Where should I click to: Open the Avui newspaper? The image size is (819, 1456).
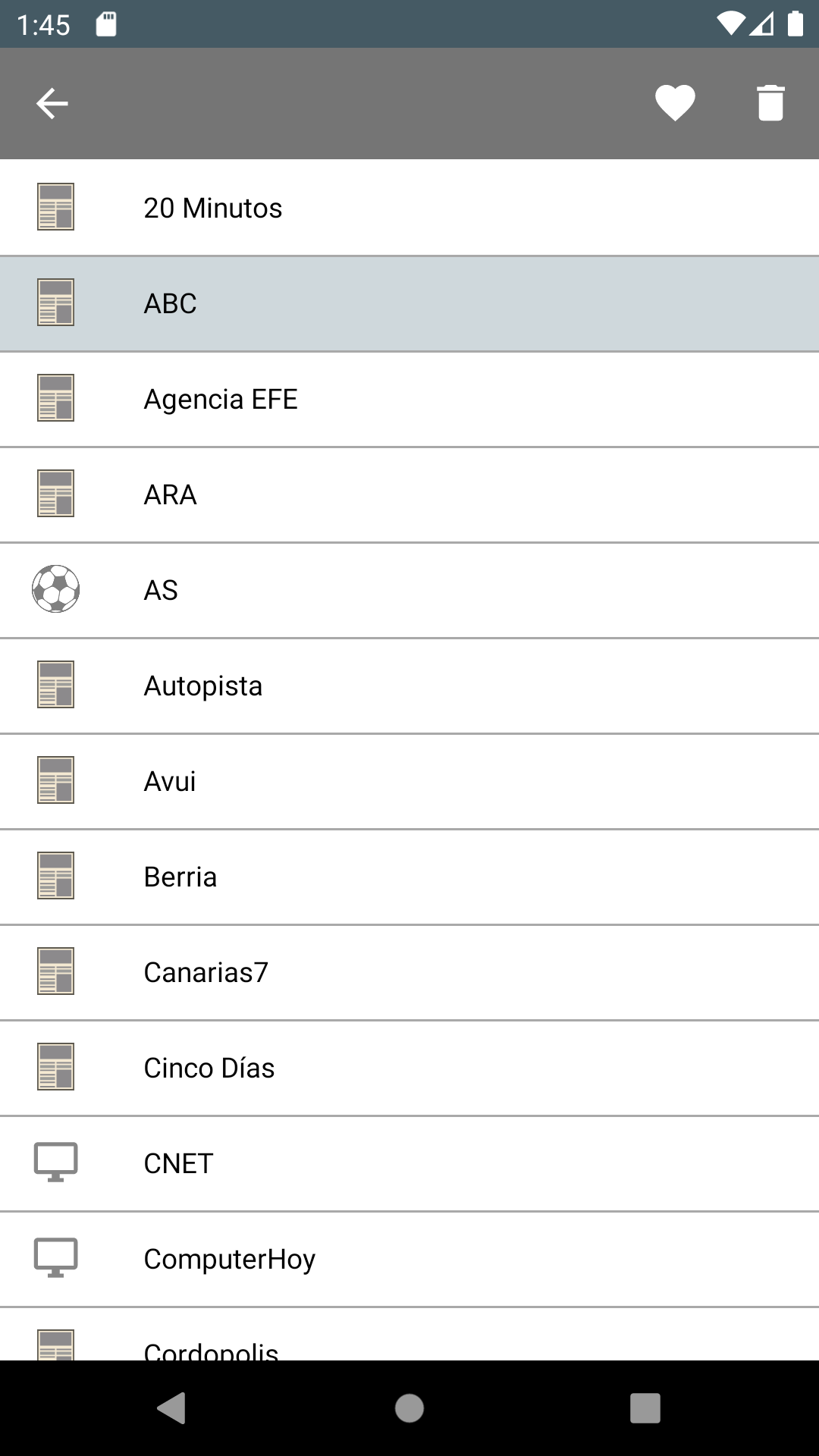409,782
